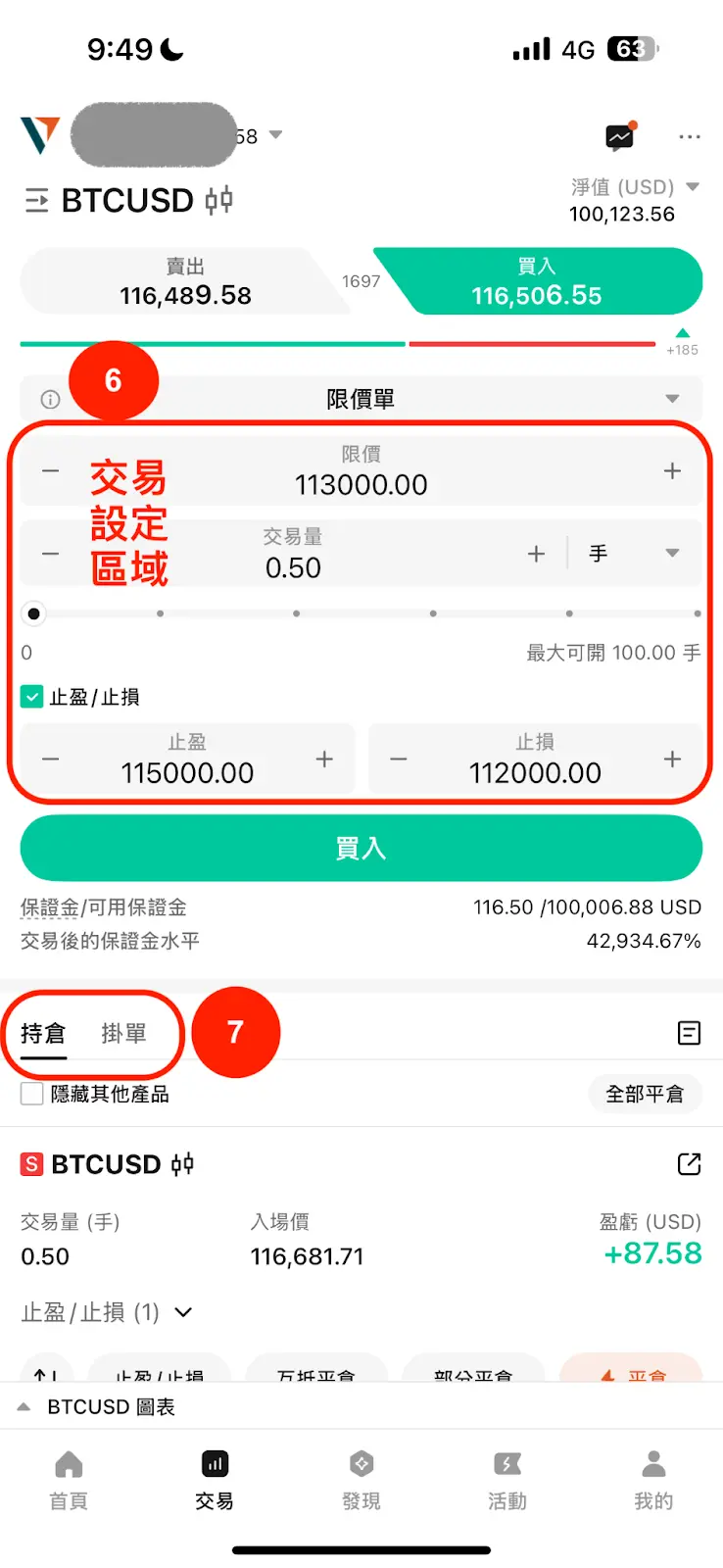Open the BTCUSD position external link icon
723x1568 pixels.
tap(689, 1164)
